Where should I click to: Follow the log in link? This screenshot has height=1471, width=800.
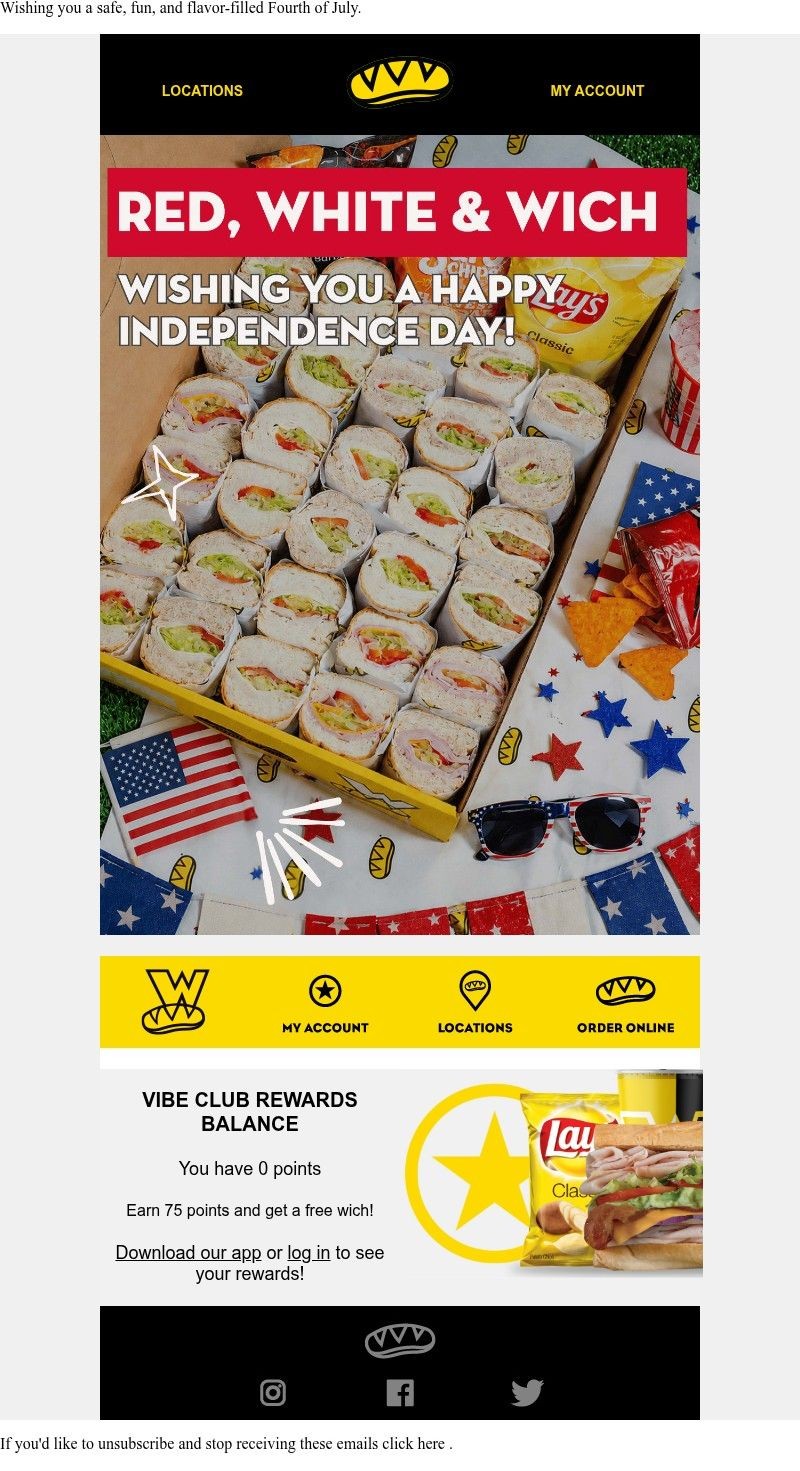(x=309, y=1253)
